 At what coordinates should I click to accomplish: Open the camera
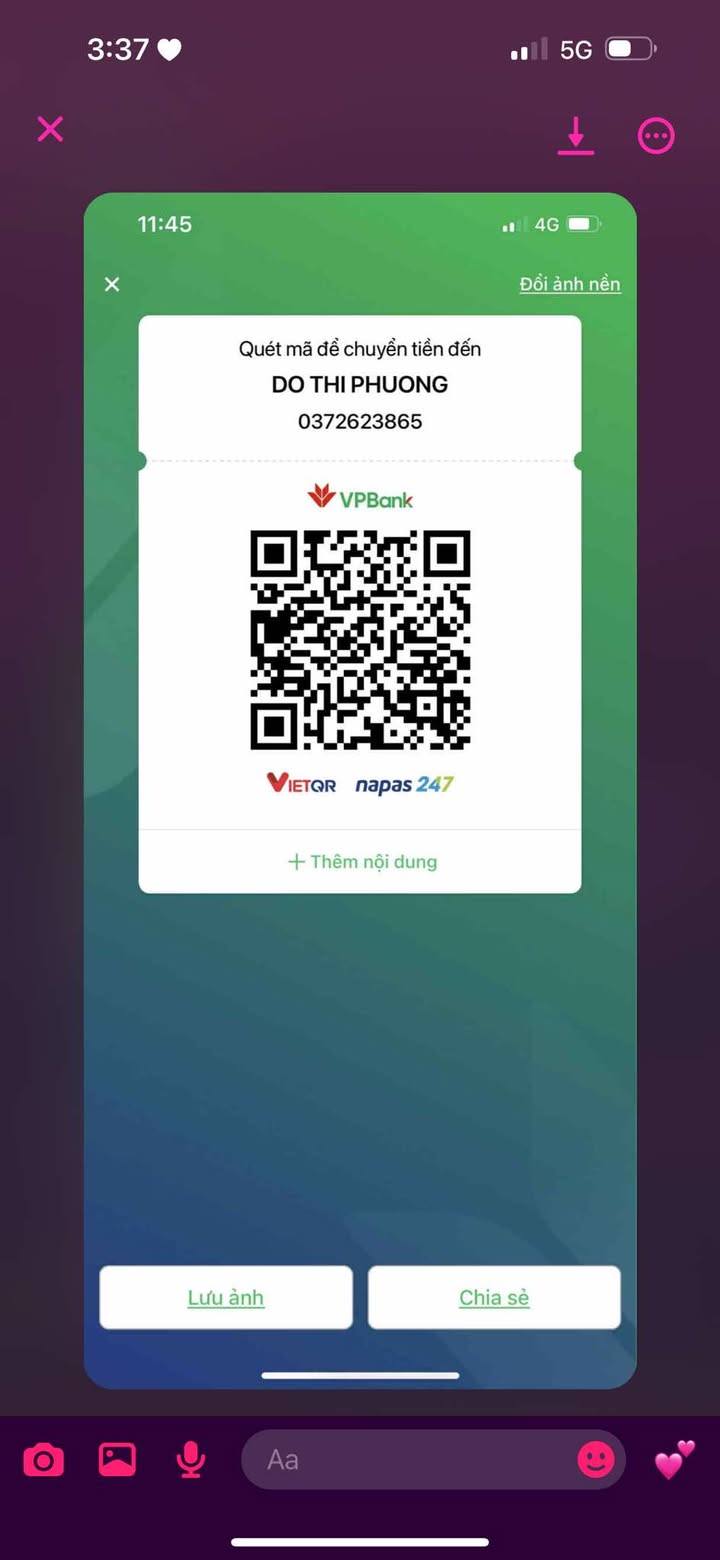(44, 1461)
